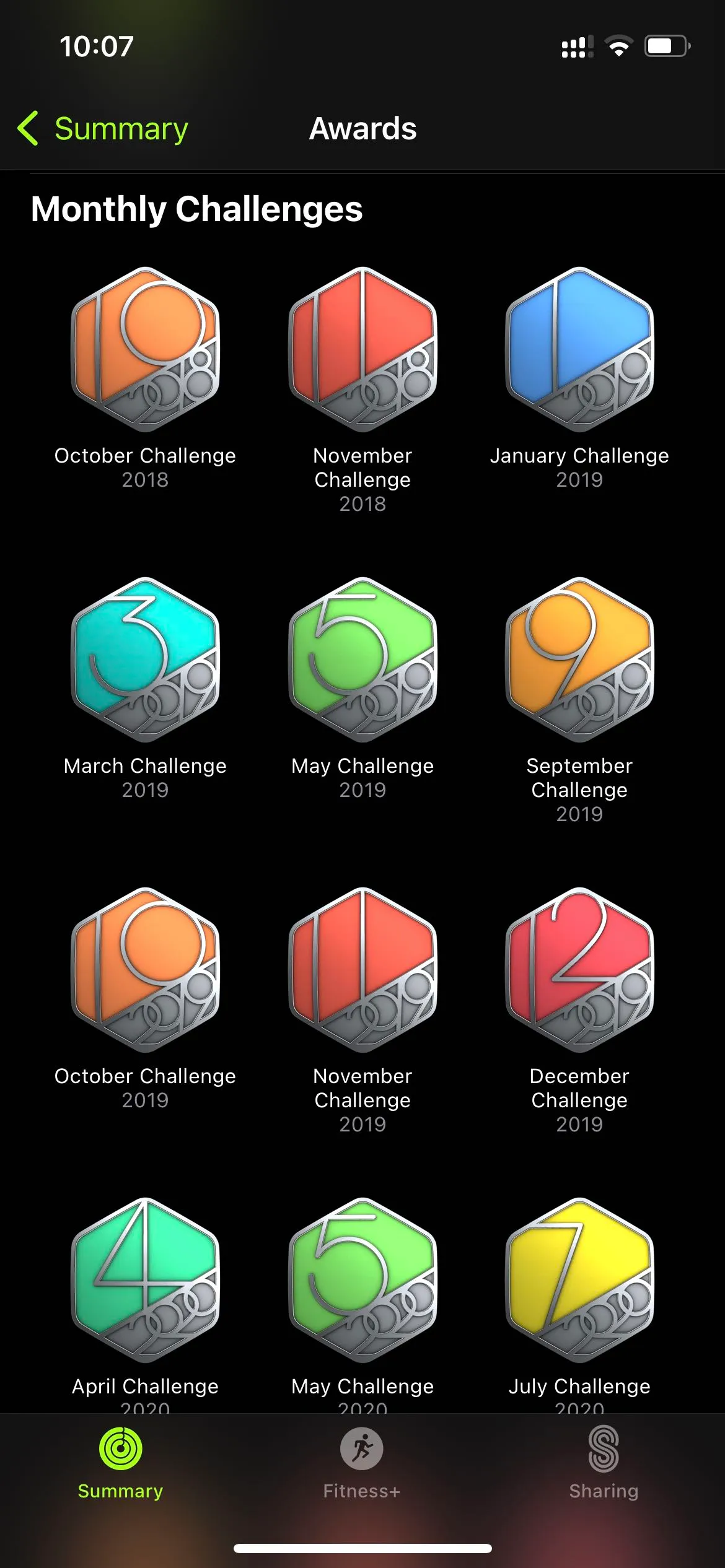Viewport: 725px width, 1568px height.
Task: Open the March Challenge 2019 badge
Action: click(x=145, y=663)
